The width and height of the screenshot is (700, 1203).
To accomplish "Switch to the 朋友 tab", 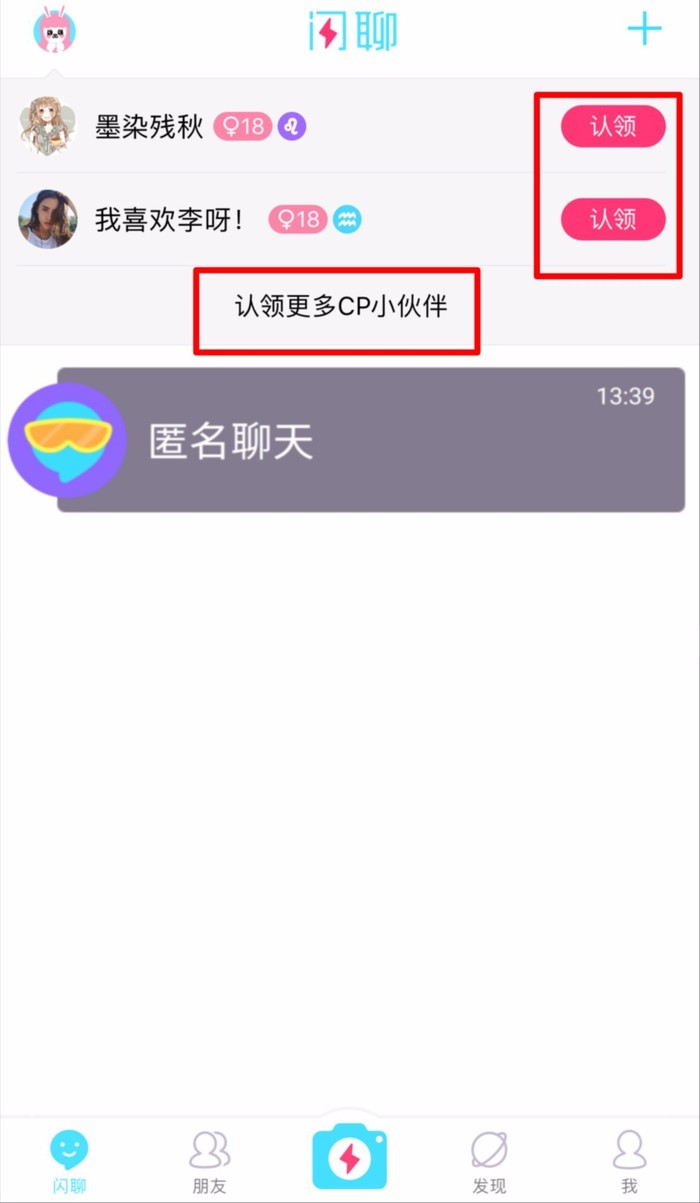I will point(209,1160).
